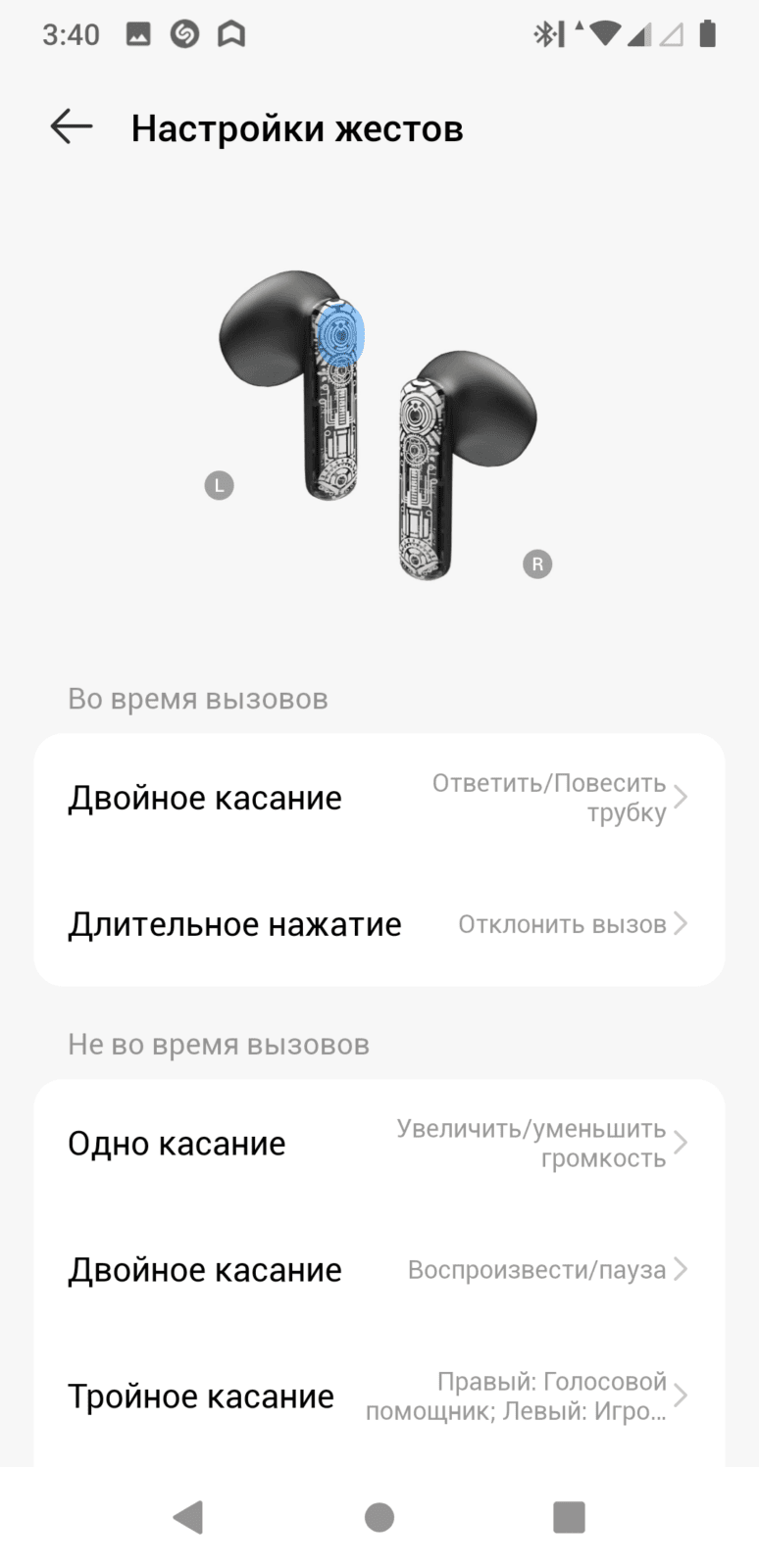759x1568 pixels.
Task: Go back from Настройки жестов
Action: click(72, 127)
